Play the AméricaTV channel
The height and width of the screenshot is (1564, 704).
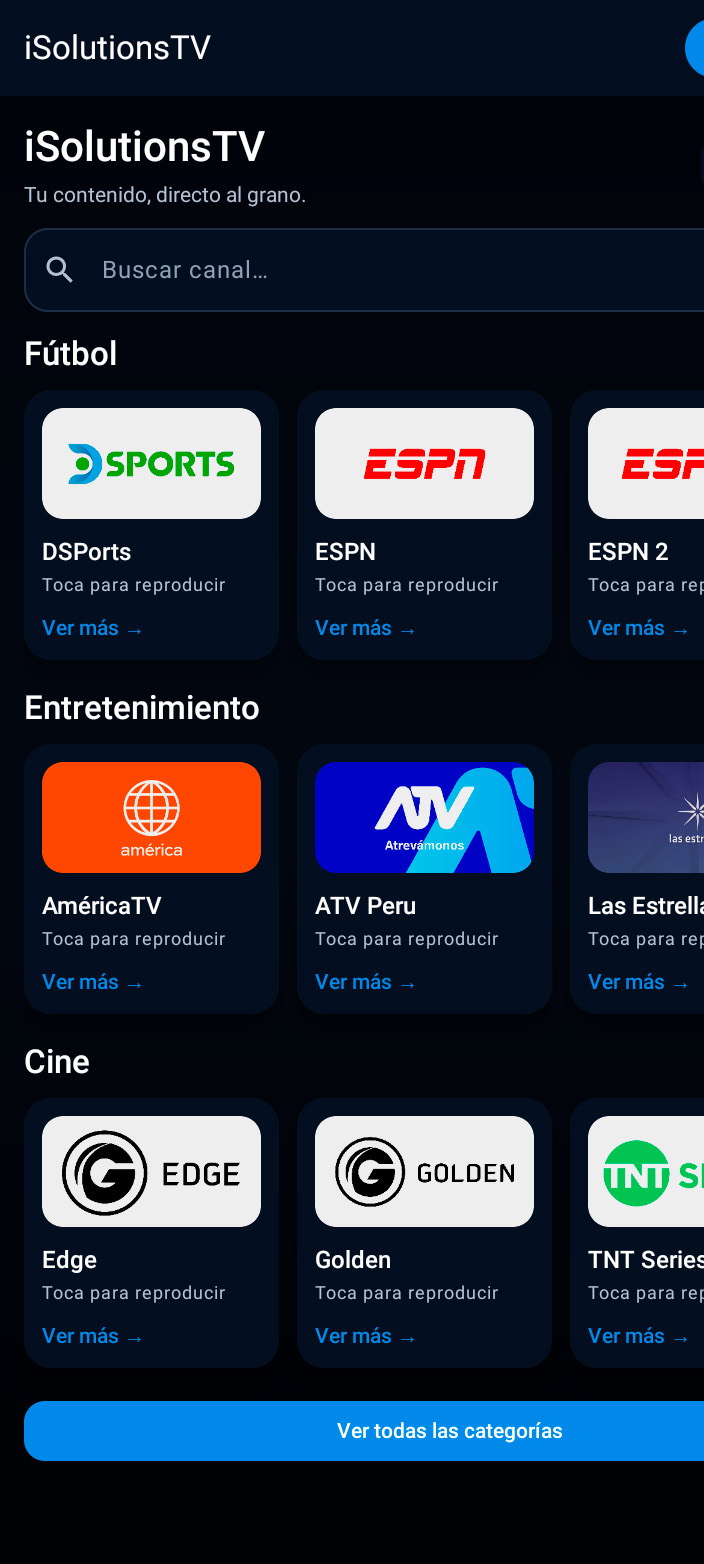pyautogui.click(x=151, y=818)
